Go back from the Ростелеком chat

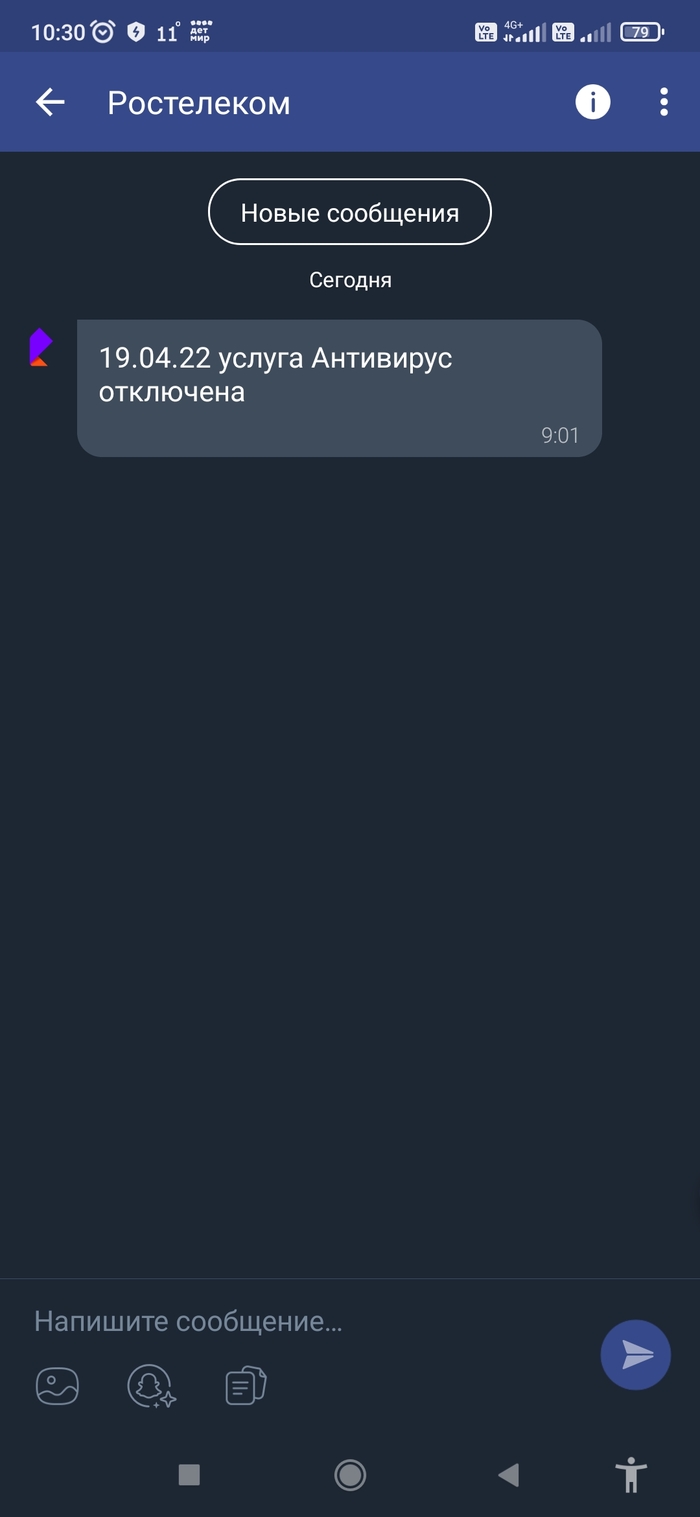(50, 102)
